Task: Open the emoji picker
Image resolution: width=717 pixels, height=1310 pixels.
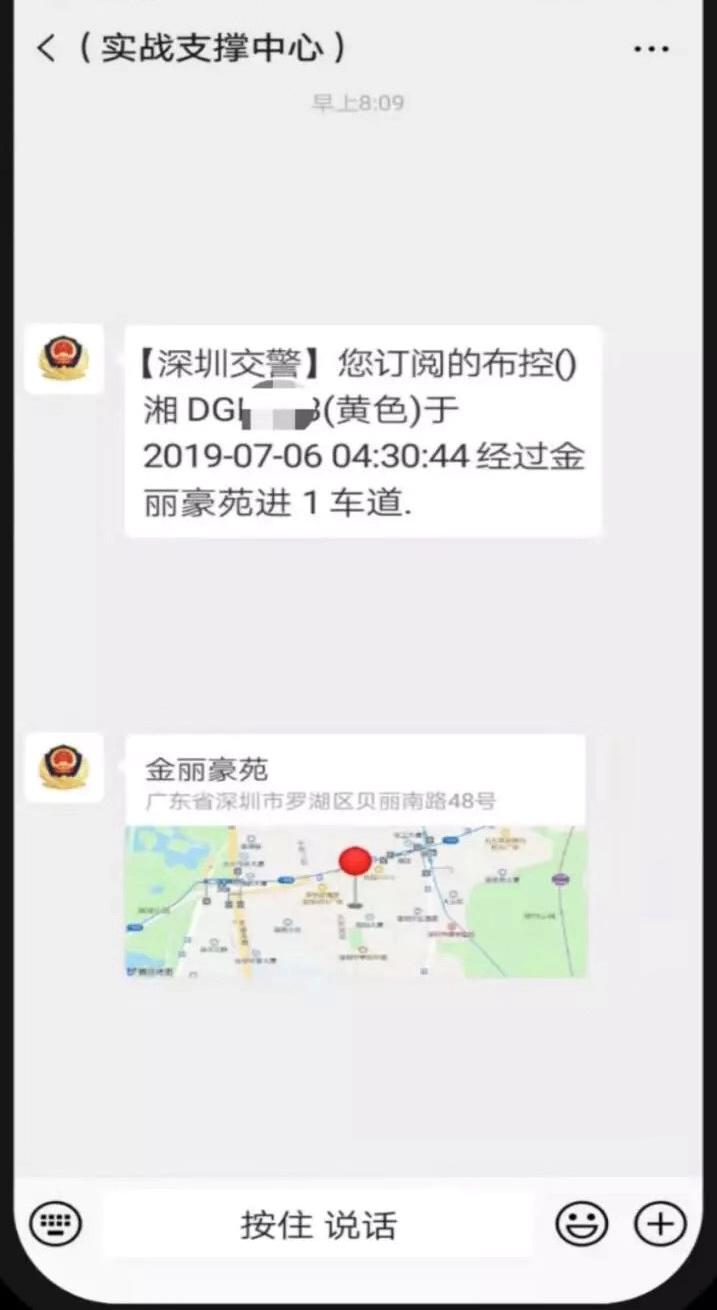Action: tap(582, 1223)
